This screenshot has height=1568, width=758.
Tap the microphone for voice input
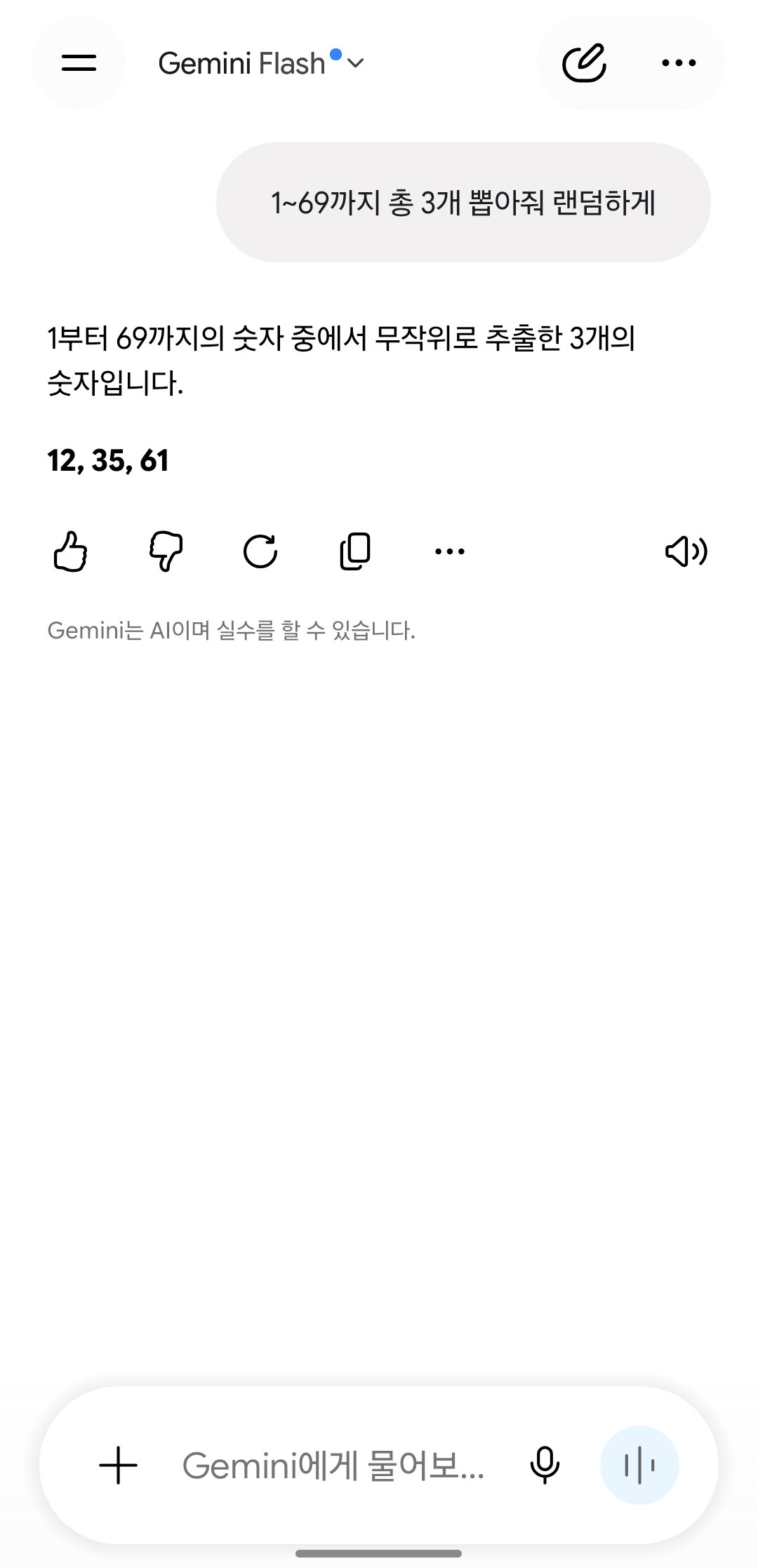(x=545, y=1466)
